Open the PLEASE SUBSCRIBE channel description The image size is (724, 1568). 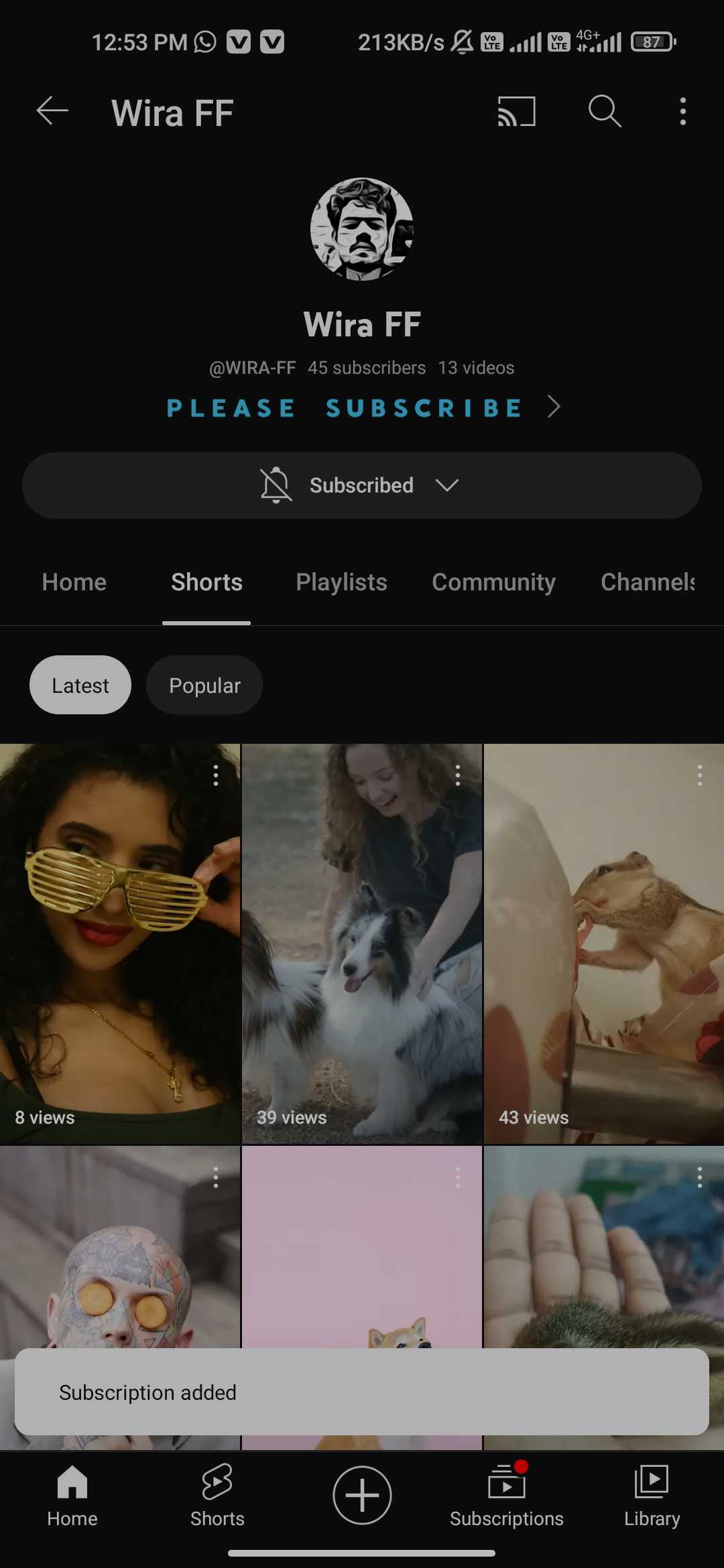tap(362, 407)
